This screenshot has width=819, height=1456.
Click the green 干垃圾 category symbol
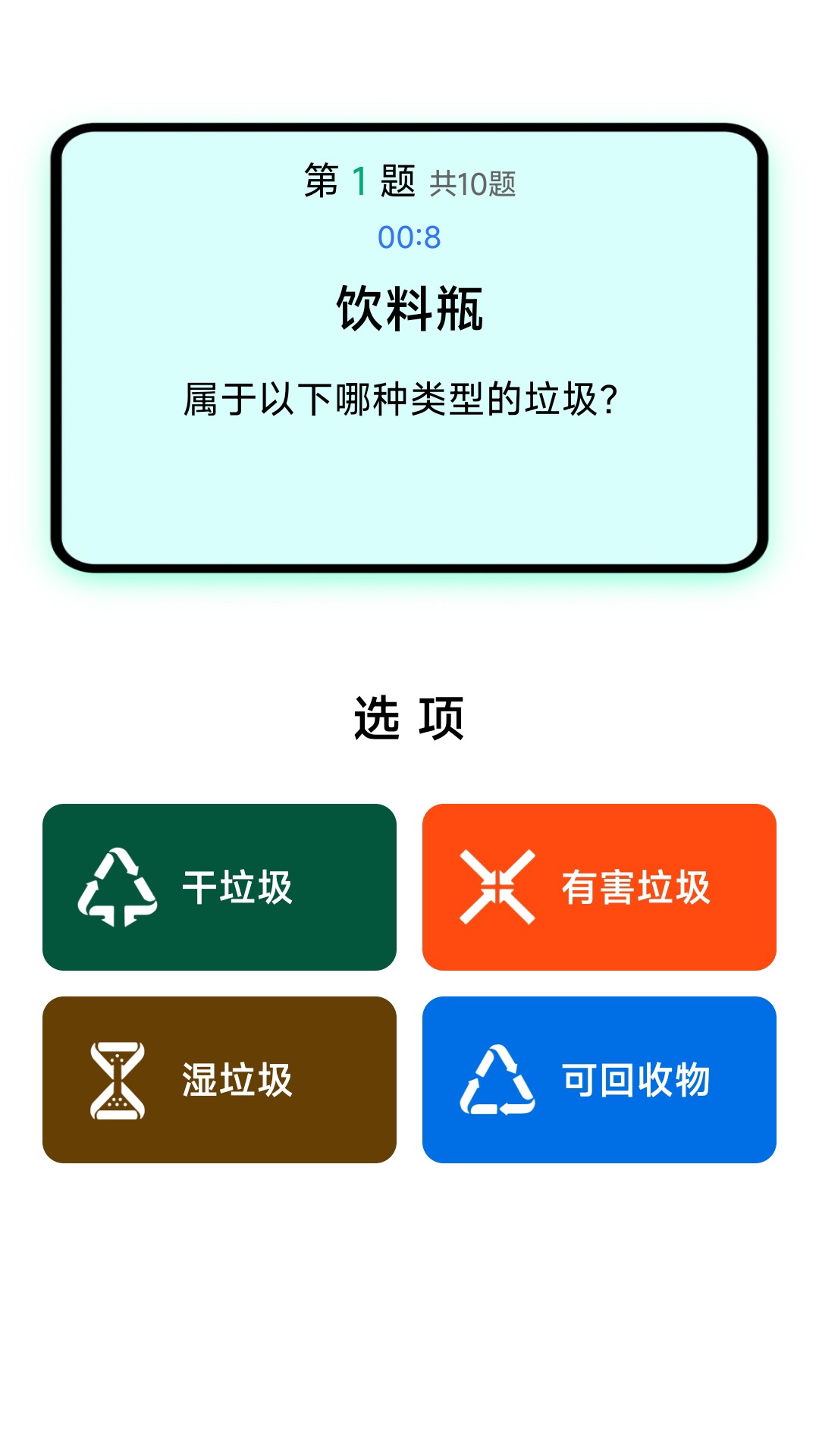(x=115, y=886)
